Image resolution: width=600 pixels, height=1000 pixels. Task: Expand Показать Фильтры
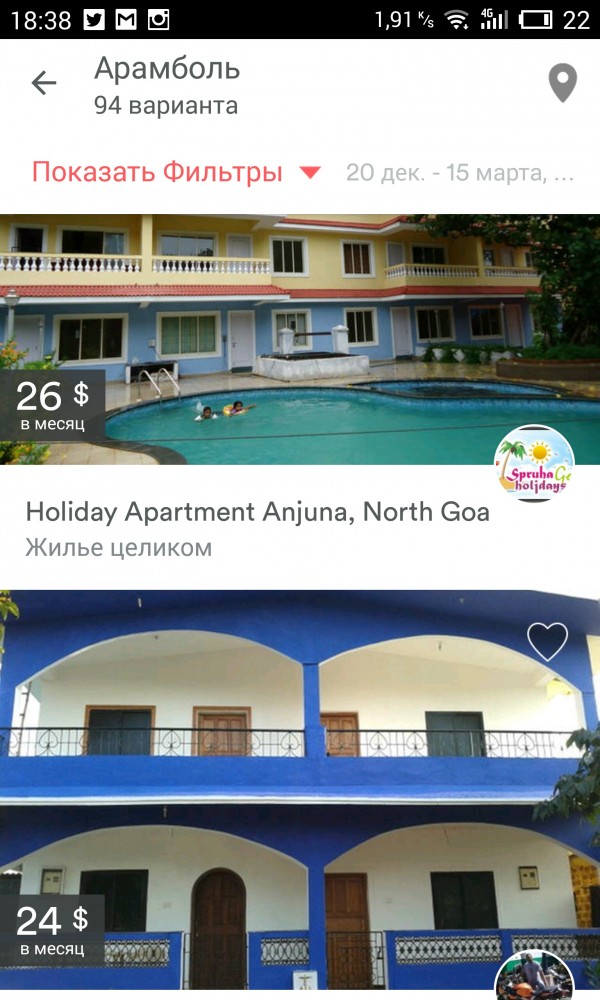coord(176,172)
